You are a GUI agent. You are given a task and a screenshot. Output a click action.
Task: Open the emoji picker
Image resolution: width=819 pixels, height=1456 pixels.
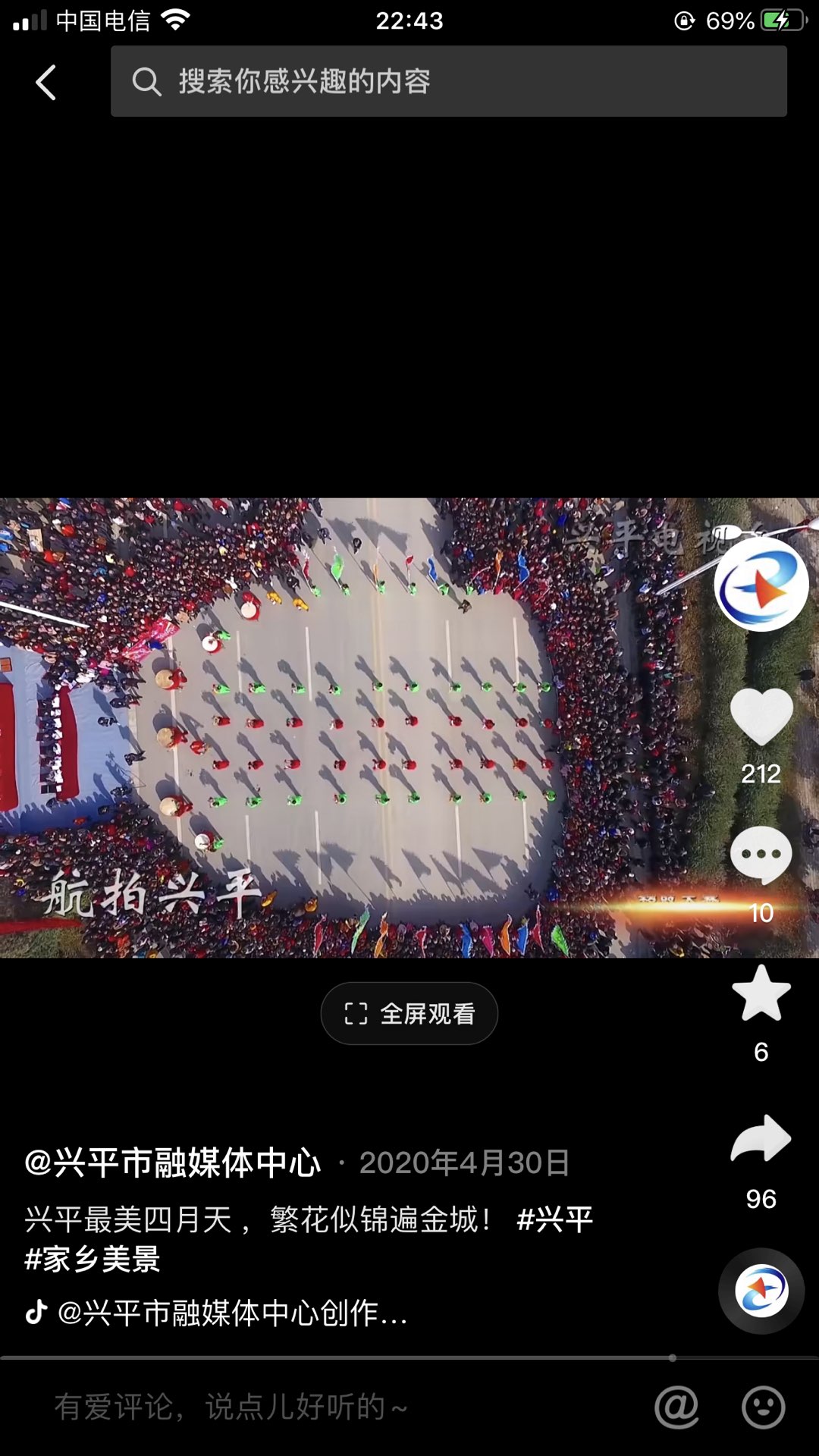pyautogui.click(x=763, y=1407)
